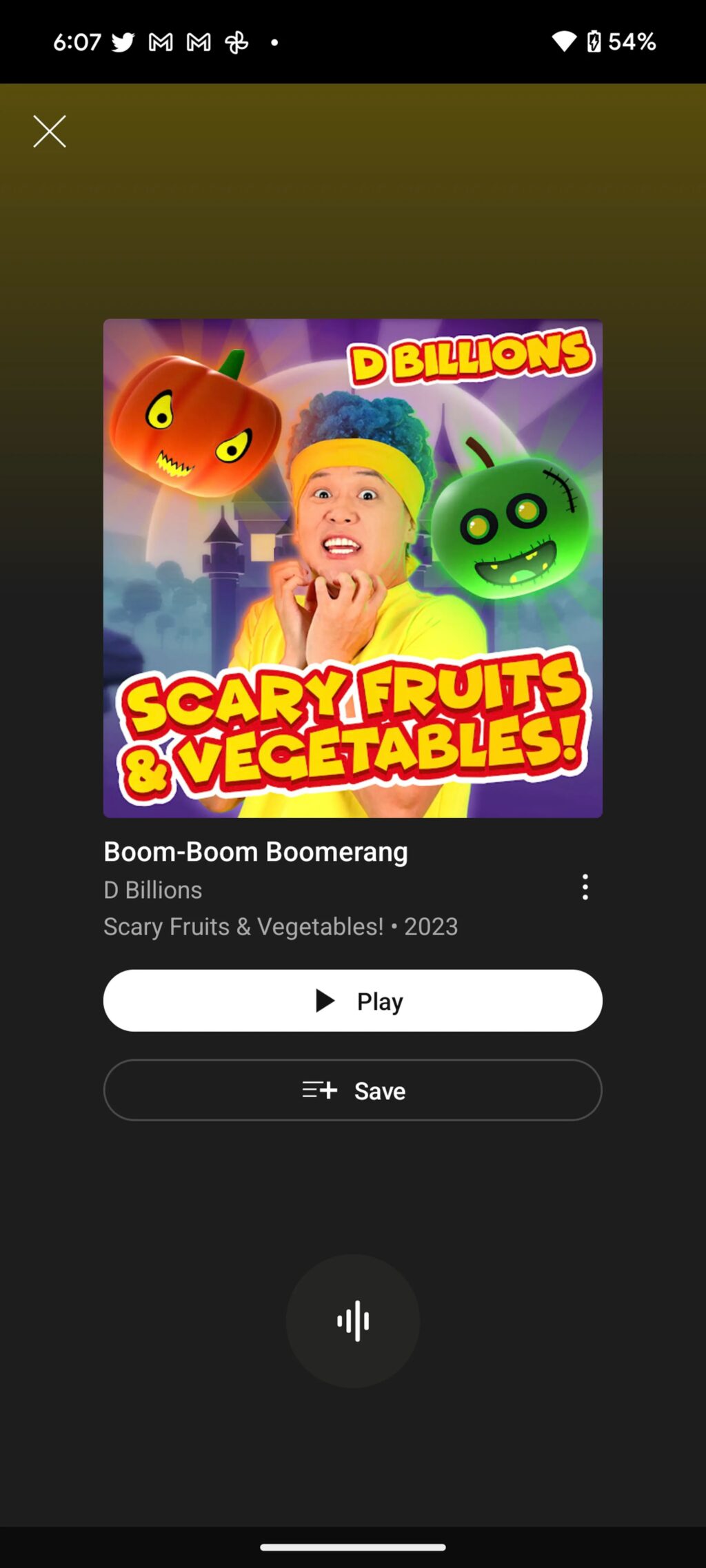Open the Scary Fruits & Vegetables album art
The width and height of the screenshot is (706, 1568).
[352, 569]
